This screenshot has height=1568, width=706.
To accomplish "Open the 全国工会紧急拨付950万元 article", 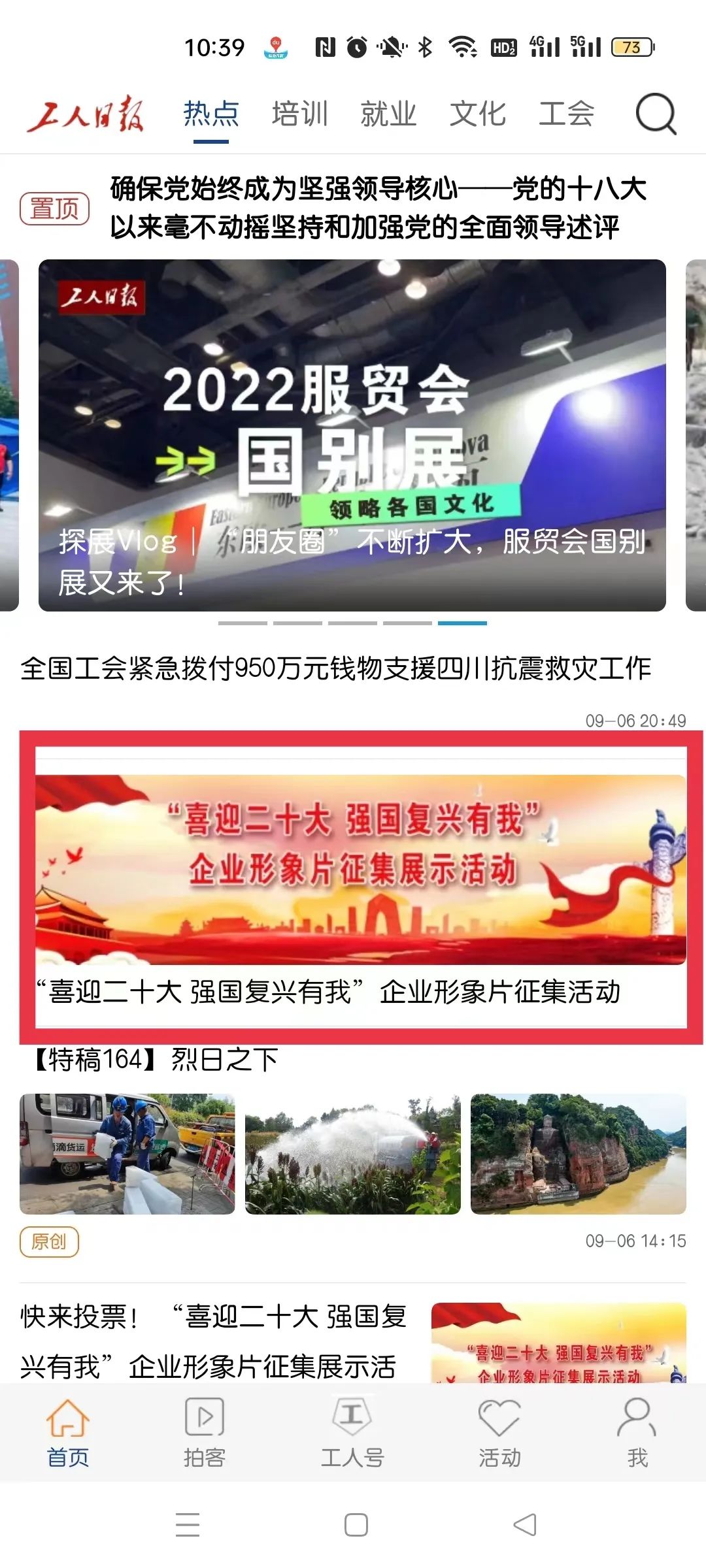I will coord(335,668).
